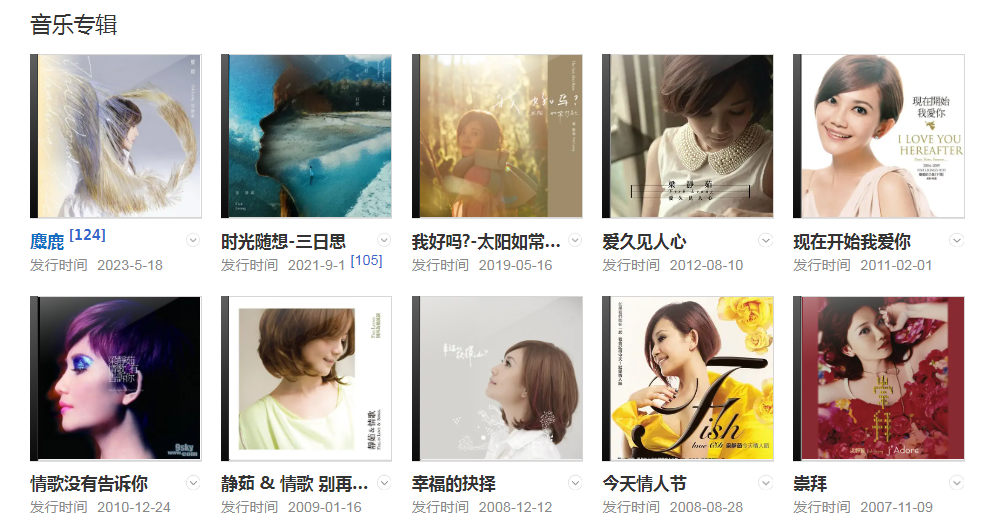Open the 静茹 & 情歌 album cover
Image resolution: width=995 pixels, height=531 pixels.
307,378
